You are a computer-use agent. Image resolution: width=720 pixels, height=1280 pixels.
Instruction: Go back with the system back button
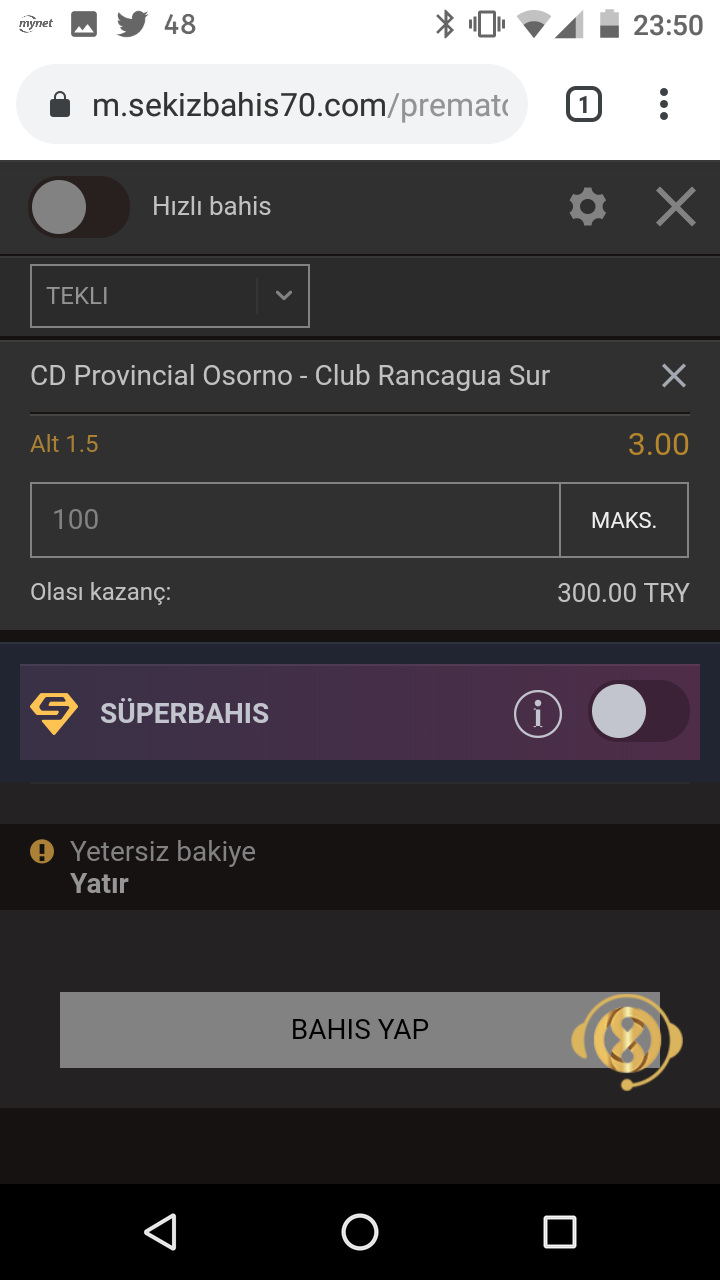click(x=160, y=1232)
